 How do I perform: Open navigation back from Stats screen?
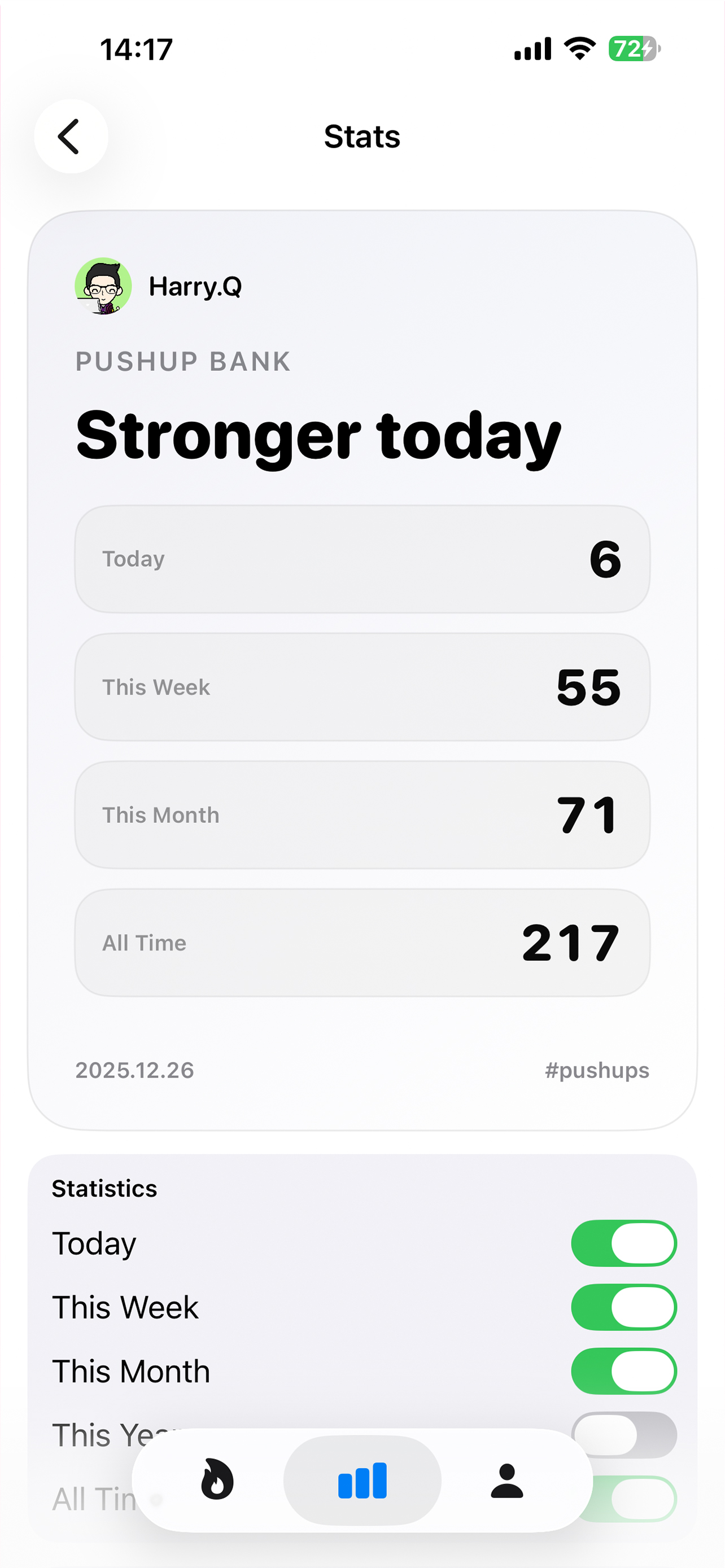[x=71, y=137]
